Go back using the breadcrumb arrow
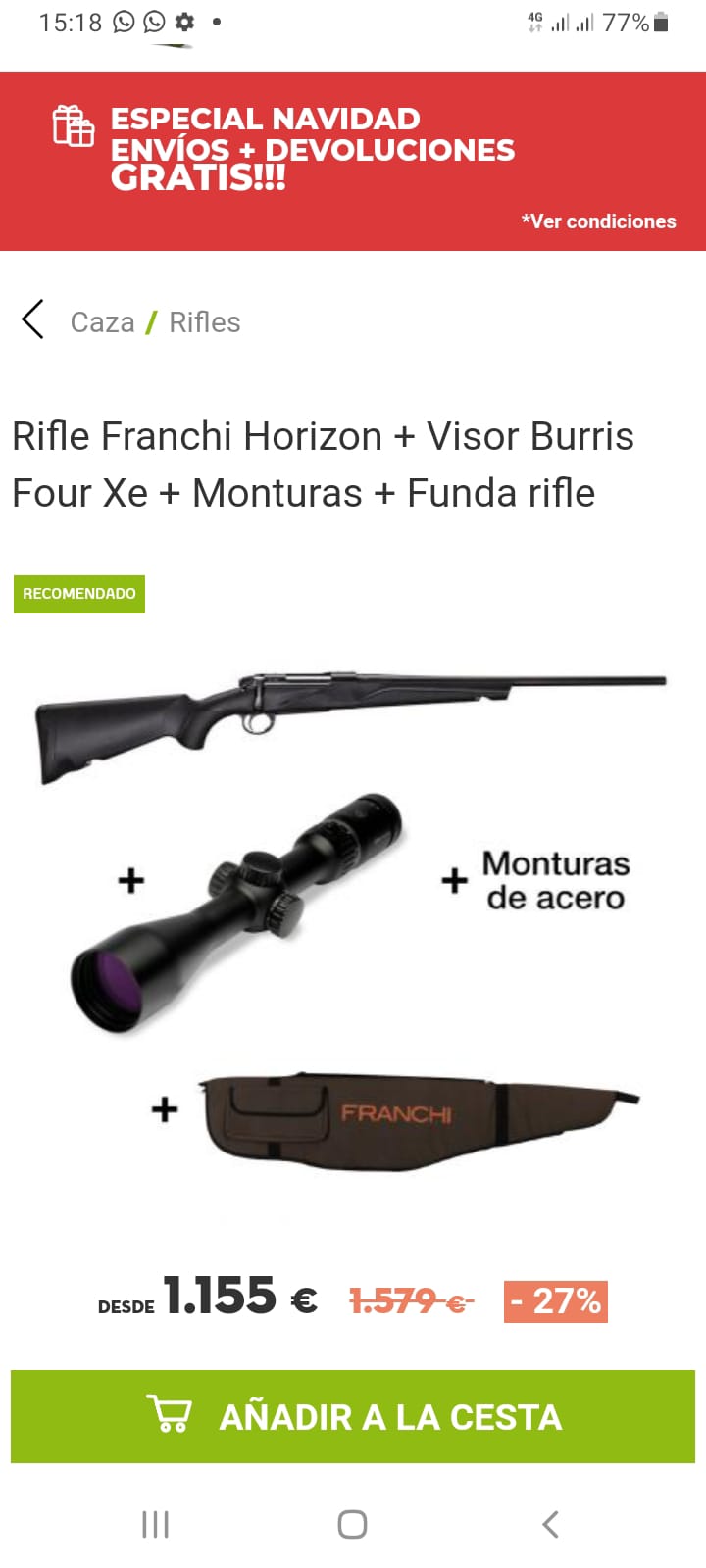706x1568 pixels. [33, 320]
